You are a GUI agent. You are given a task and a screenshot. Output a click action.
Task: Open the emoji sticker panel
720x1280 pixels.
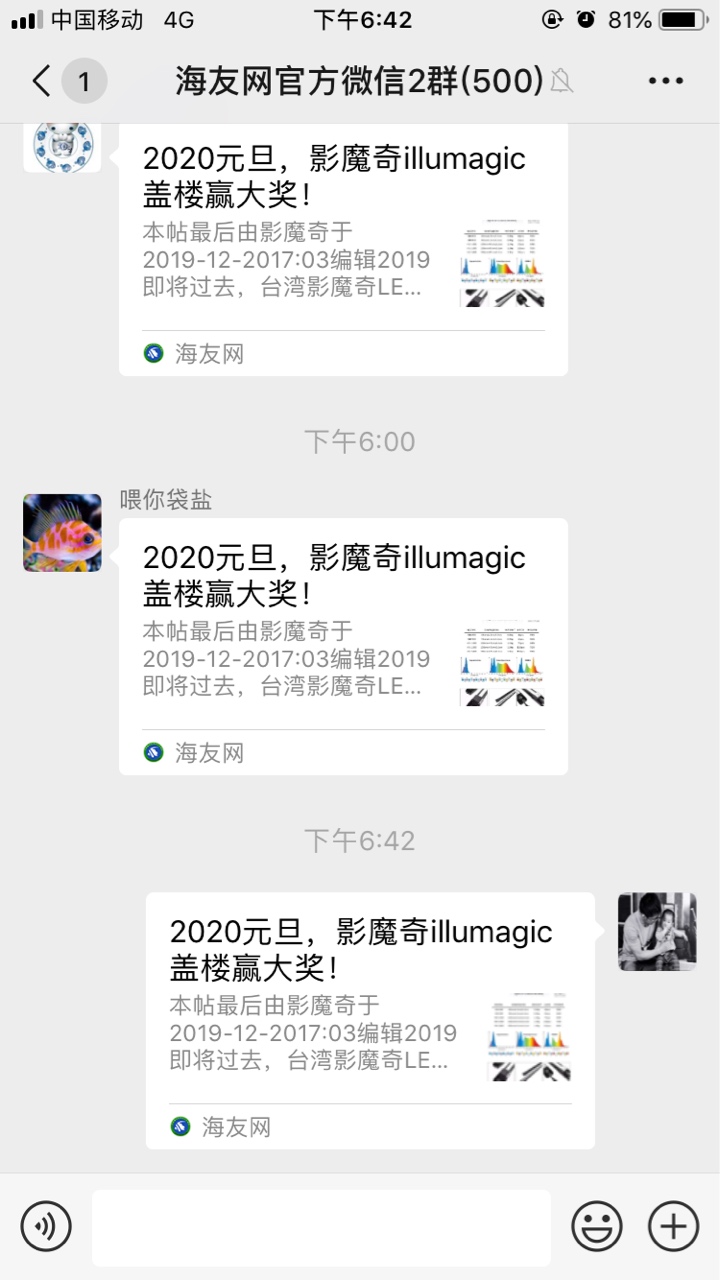[597, 1226]
